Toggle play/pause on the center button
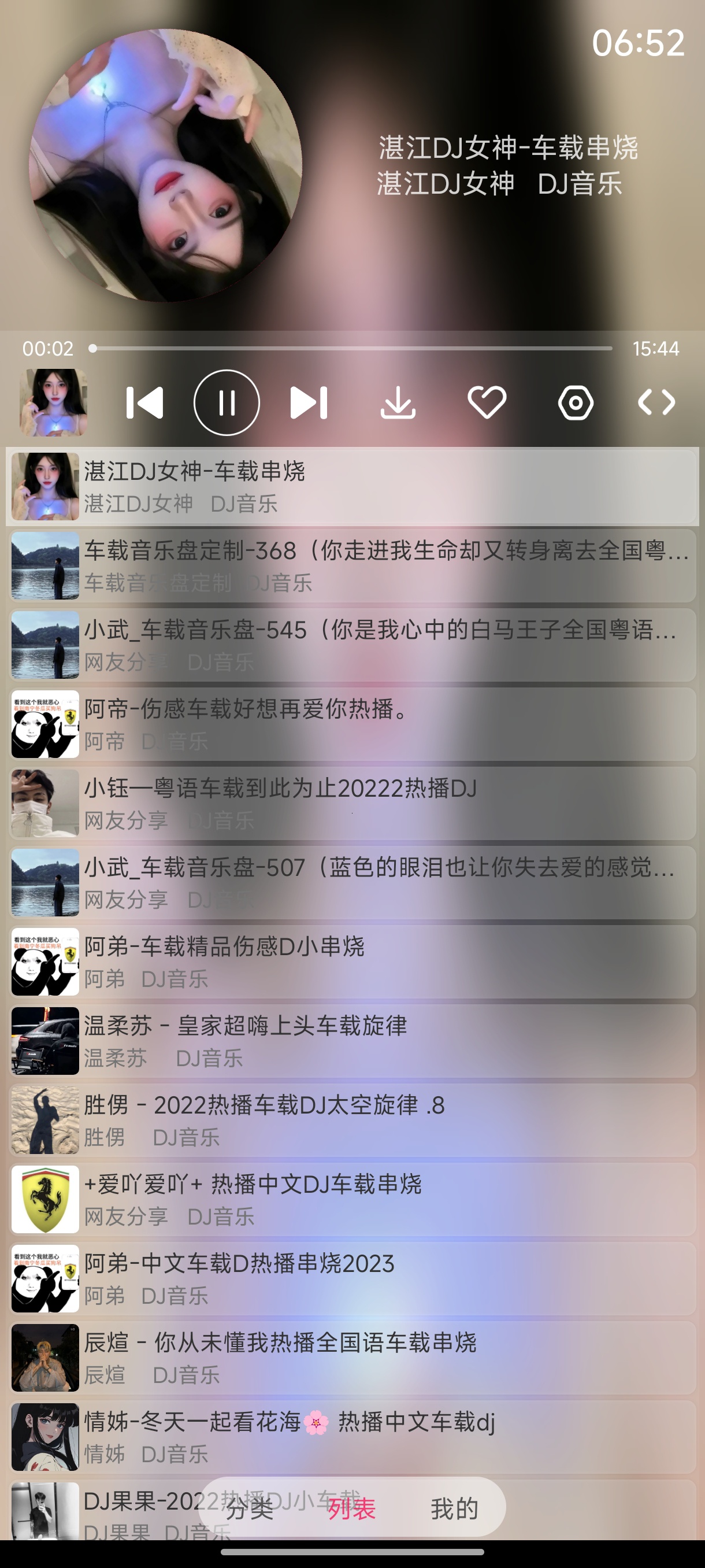This screenshot has width=705, height=1568. point(227,401)
